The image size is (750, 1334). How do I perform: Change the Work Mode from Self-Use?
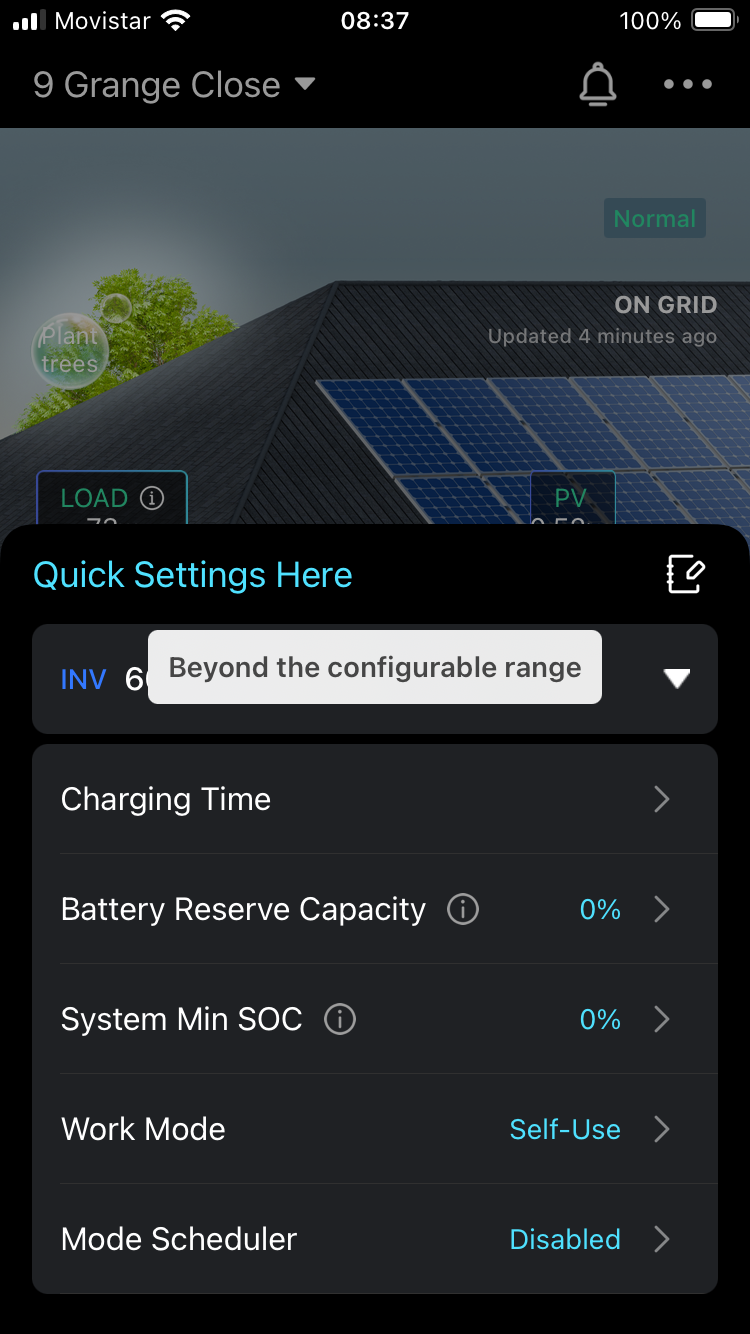tap(566, 1129)
